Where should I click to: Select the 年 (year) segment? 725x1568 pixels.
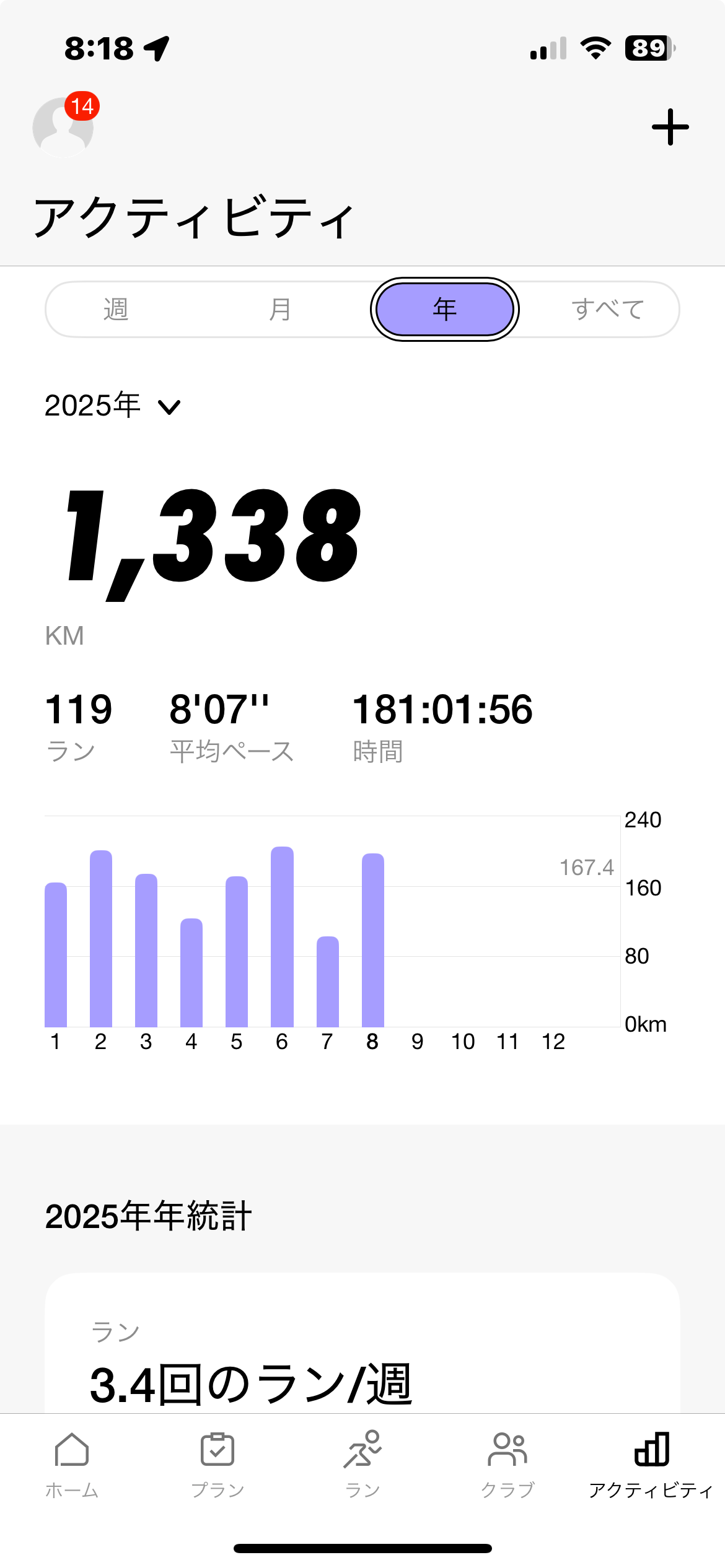pos(445,309)
